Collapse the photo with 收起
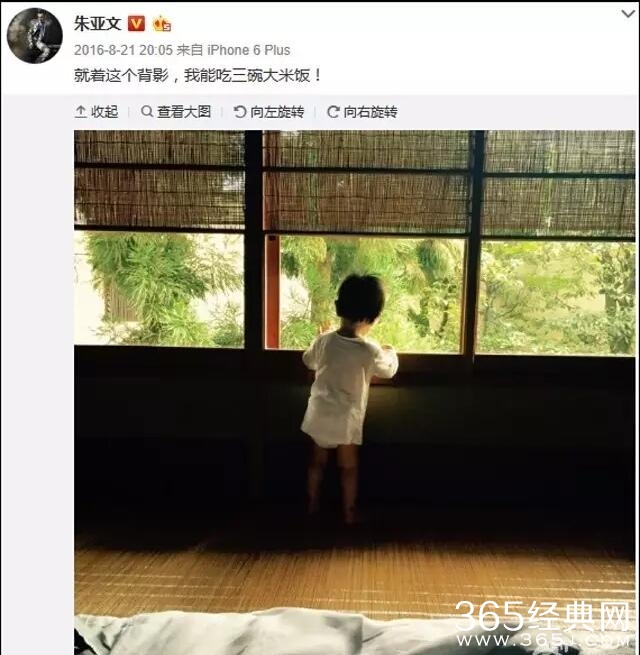This screenshot has width=640, height=655. pos(97,112)
